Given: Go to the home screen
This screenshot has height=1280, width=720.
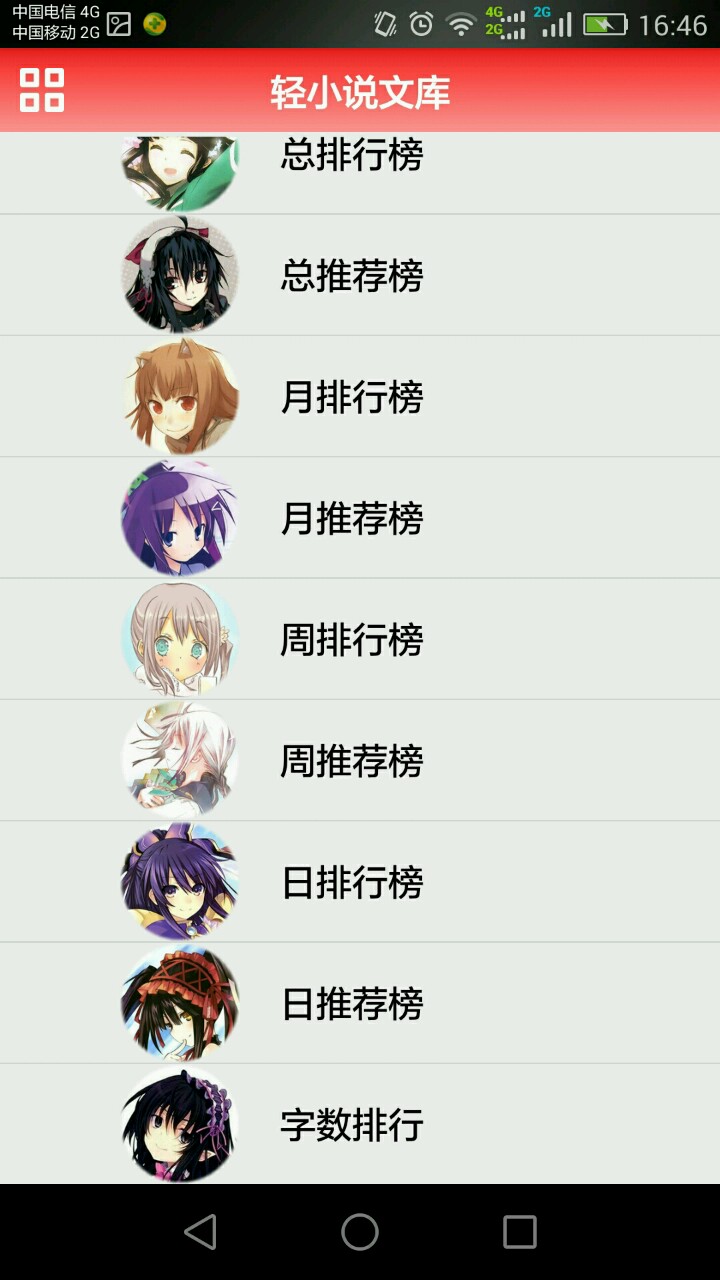Looking at the screenshot, I should click(360, 1232).
